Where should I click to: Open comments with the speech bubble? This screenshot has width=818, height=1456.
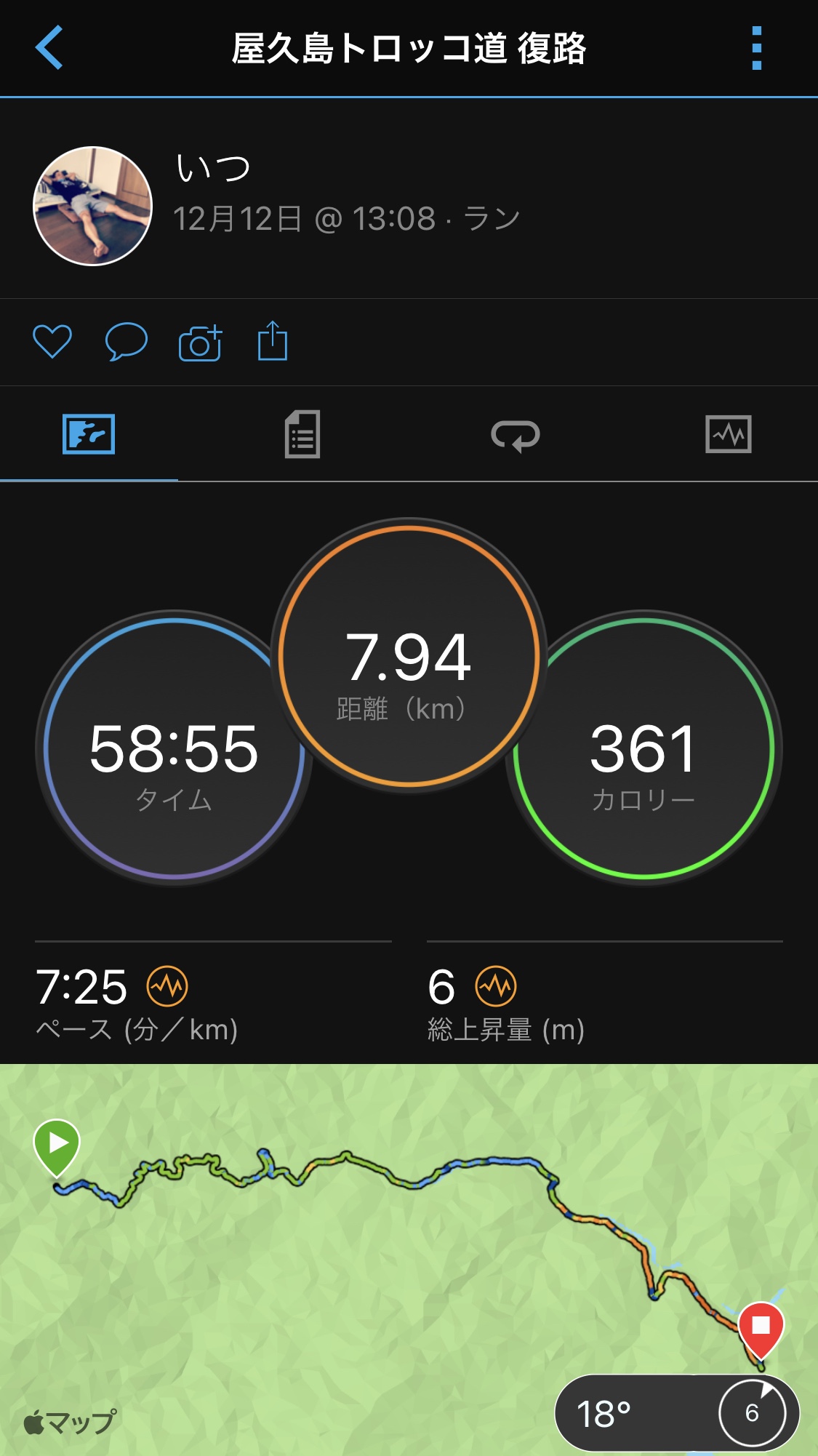pos(126,341)
